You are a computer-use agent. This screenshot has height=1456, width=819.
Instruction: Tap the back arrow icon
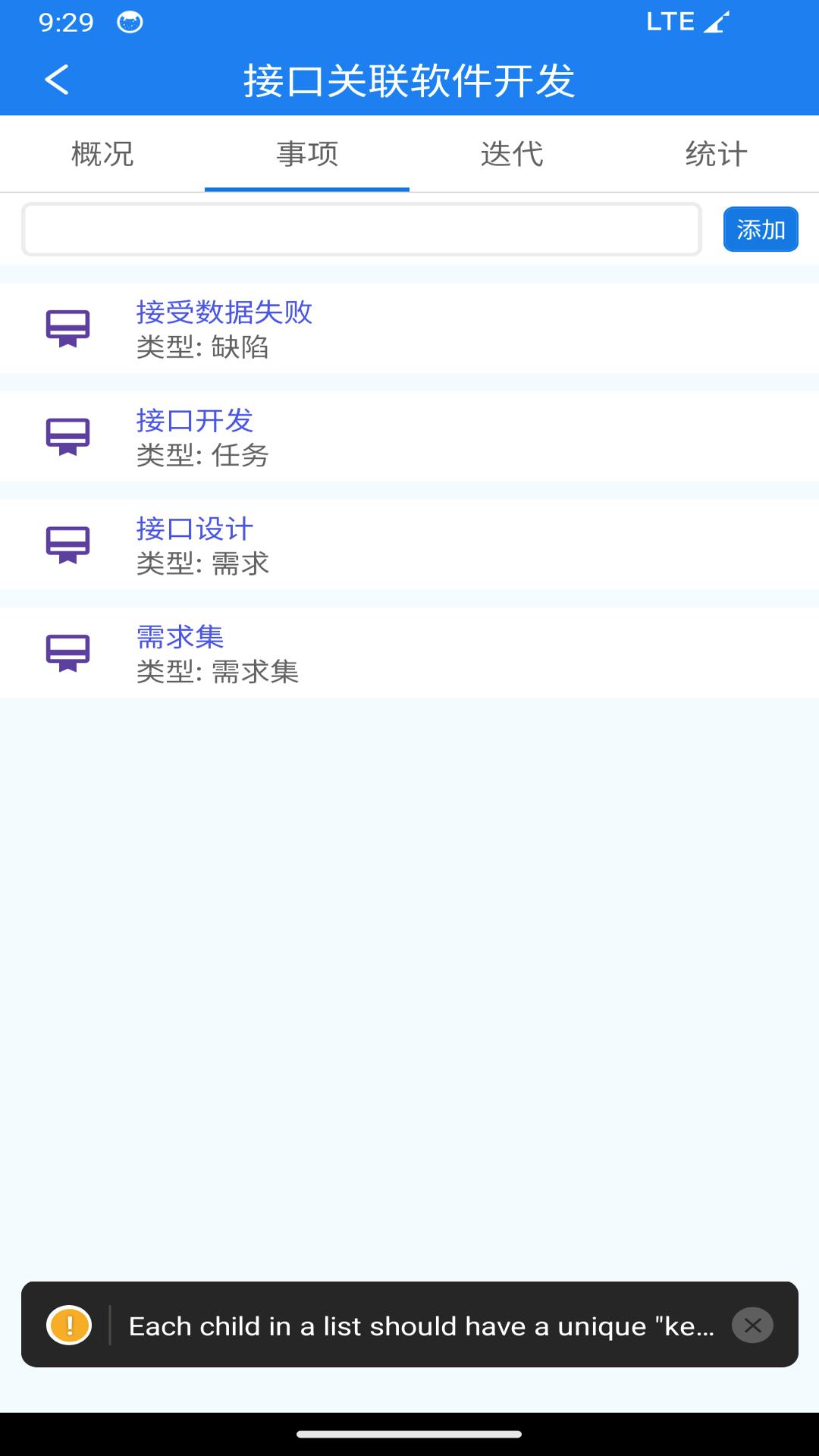point(57,80)
